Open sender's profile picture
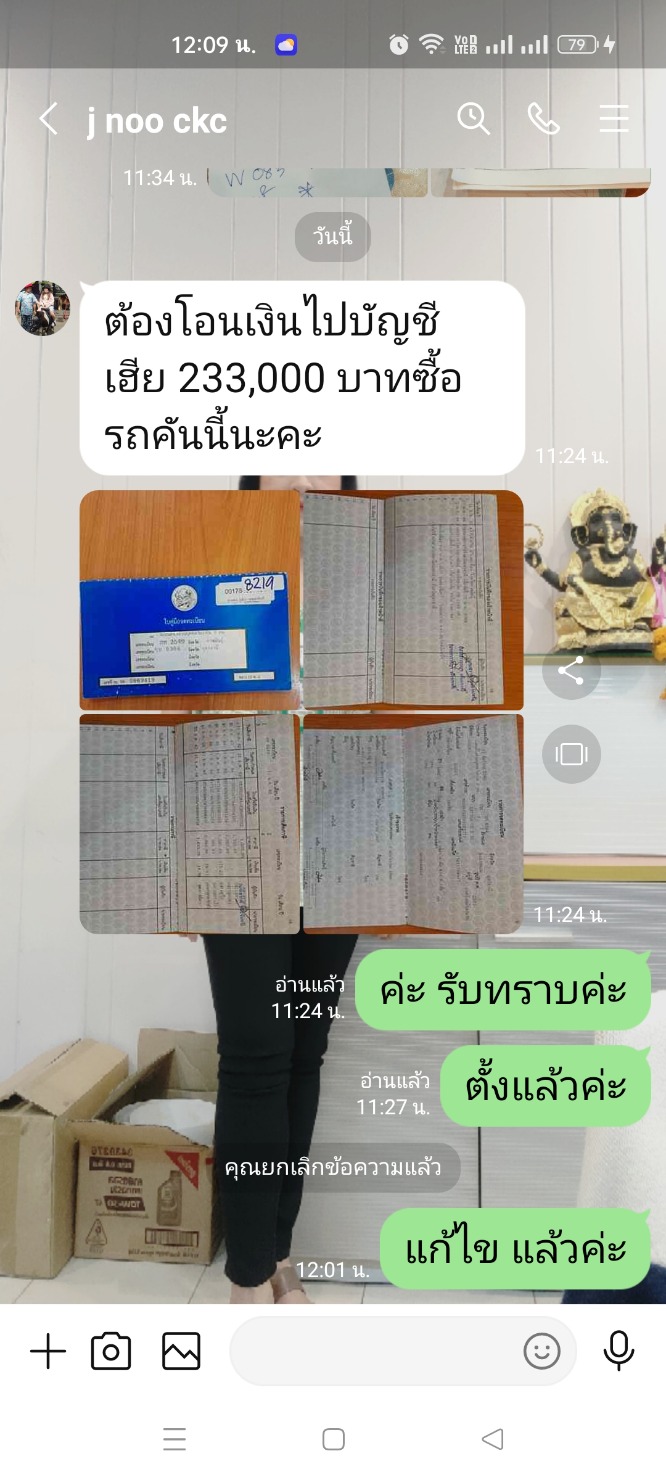666x1480 pixels. tap(42, 308)
